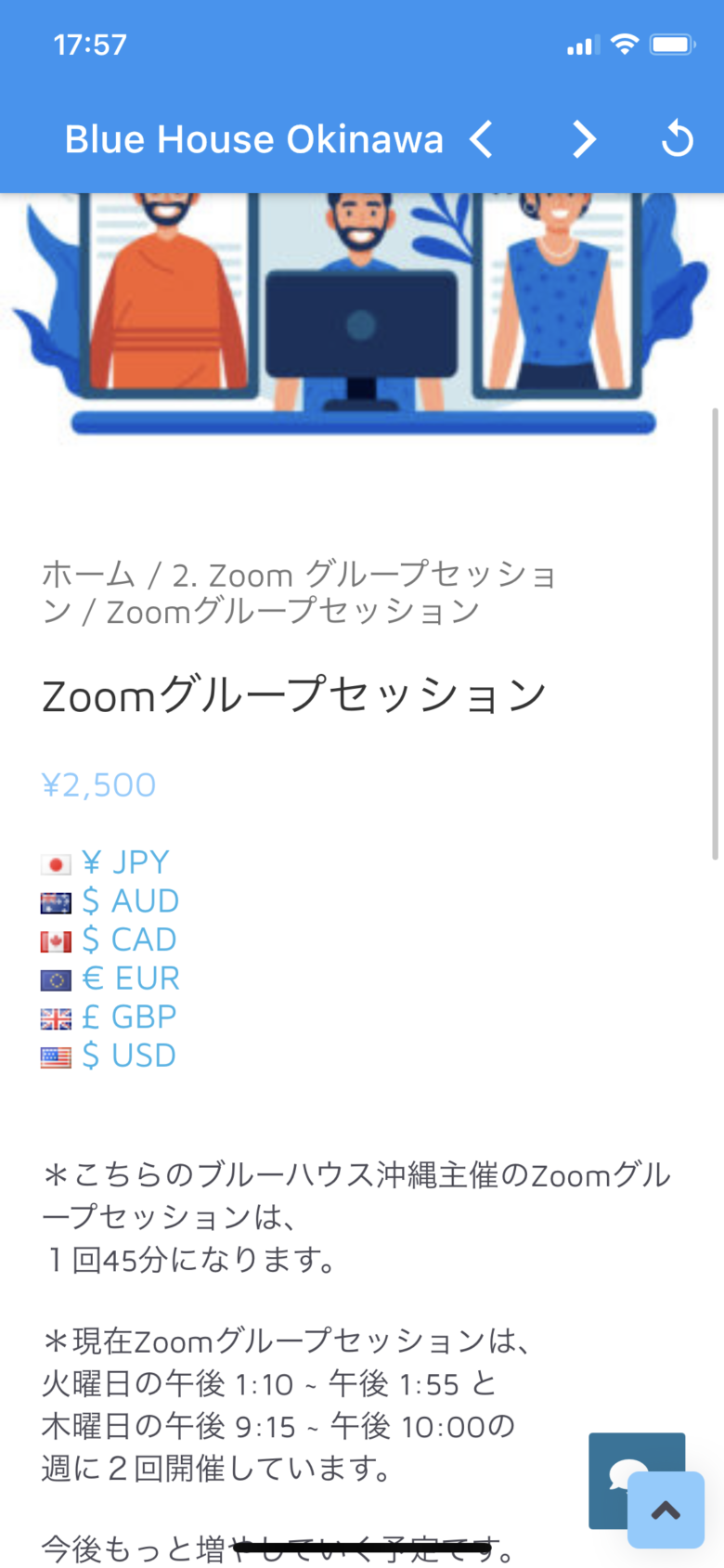The width and height of the screenshot is (724, 1568).
Task: Open the 2. Zoom グループセッション breadcrumb
Action: [364, 576]
